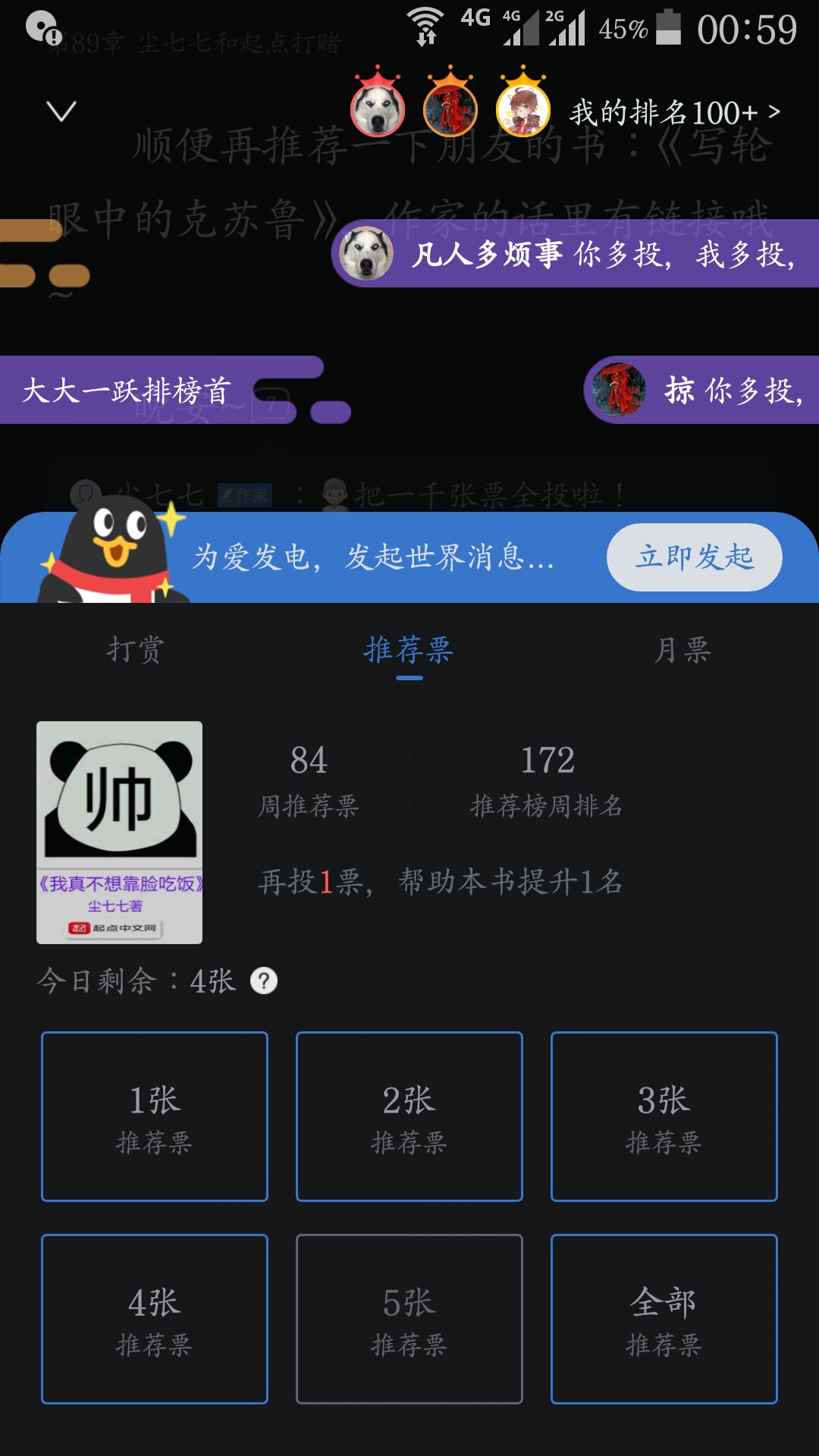This screenshot has width=819, height=1456.
Task: Switch to the 月票 tab
Action: click(x=682, y=650)
